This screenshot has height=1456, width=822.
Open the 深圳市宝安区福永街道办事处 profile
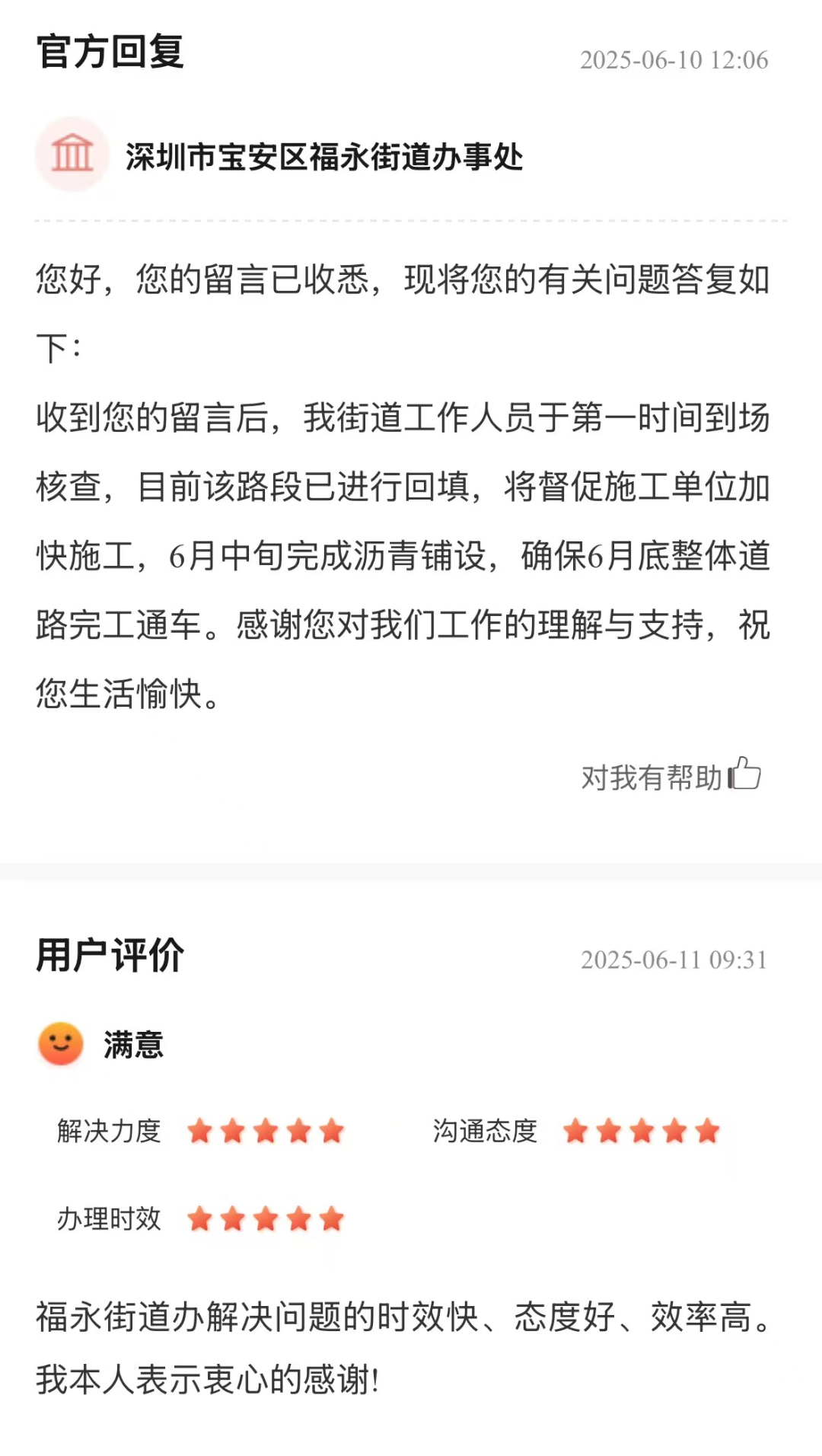pos(323,157)
